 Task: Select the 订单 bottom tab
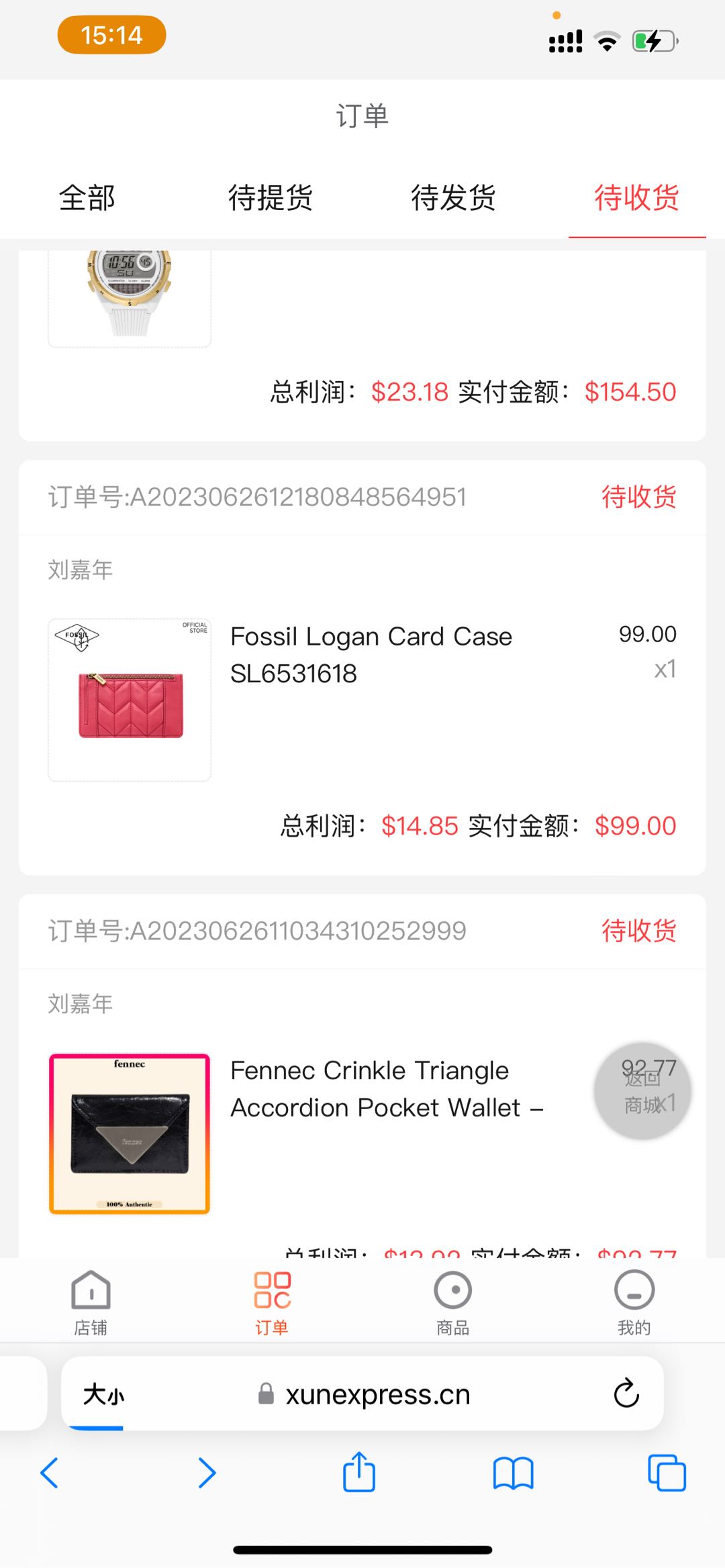point(272,1302)
